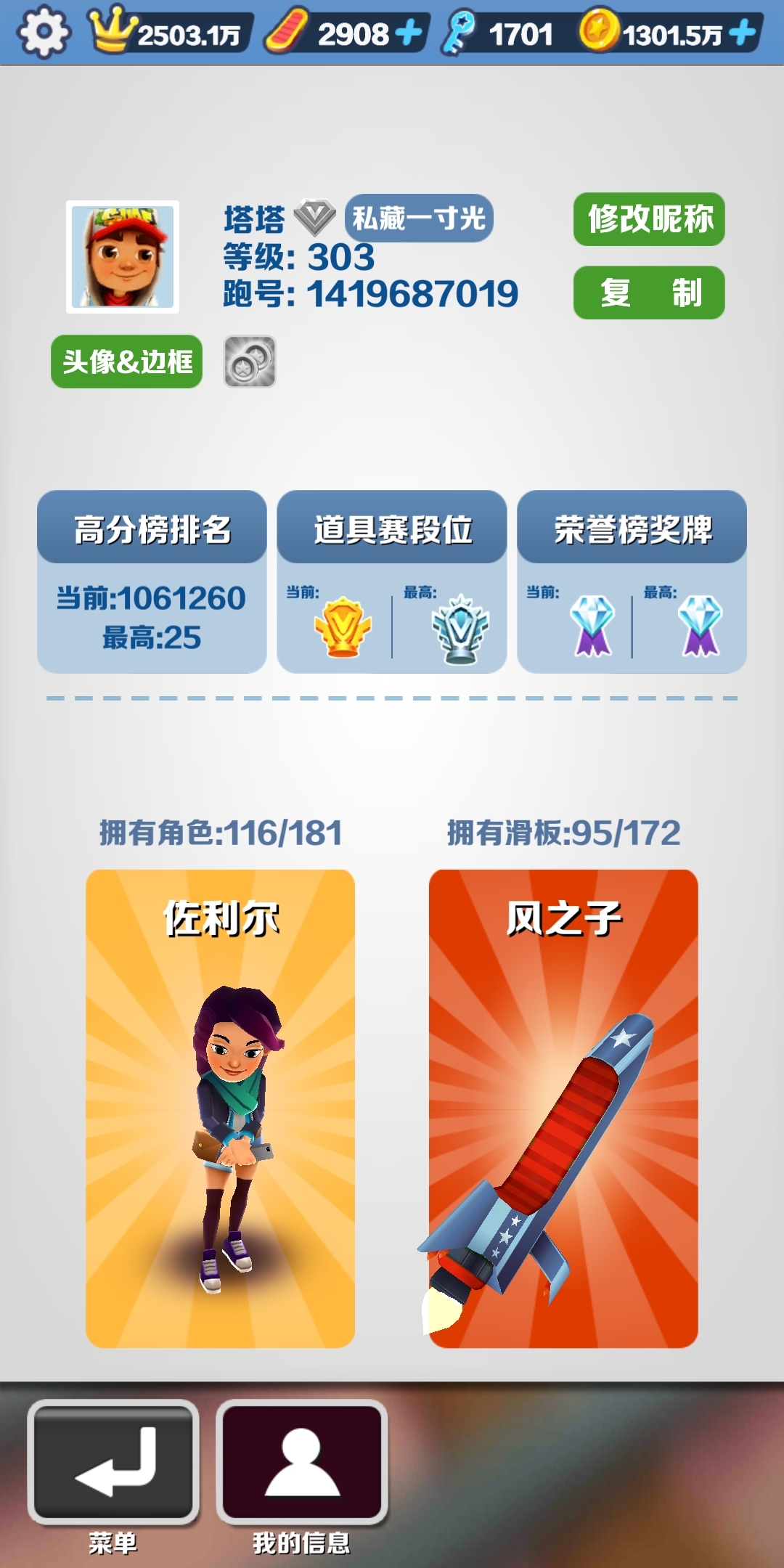Tap the 私藏一寸光 title tag
Image resolution: width=784 pixels, height=1568 pixels.
pyautogui.click(x=419, y=218)
